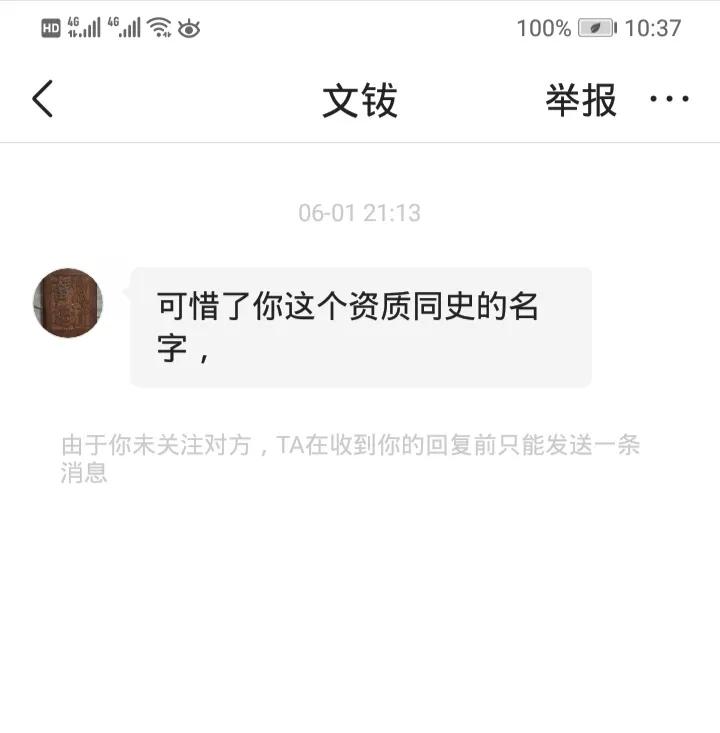Tap the back arrow to exit chat
The width and height of the screenshot is (720, 733).
tap(42, 99)
